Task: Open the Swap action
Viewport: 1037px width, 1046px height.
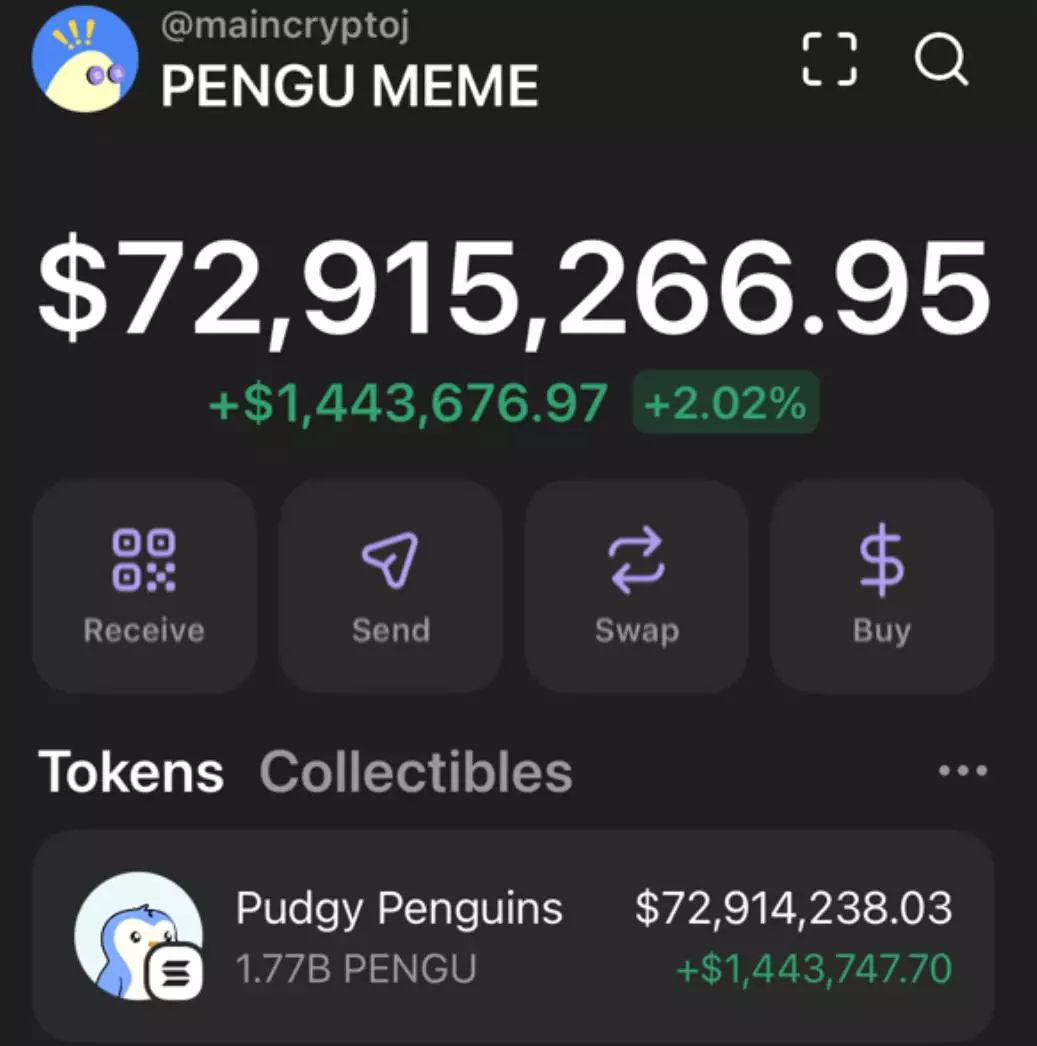Action: coord(636,586)
